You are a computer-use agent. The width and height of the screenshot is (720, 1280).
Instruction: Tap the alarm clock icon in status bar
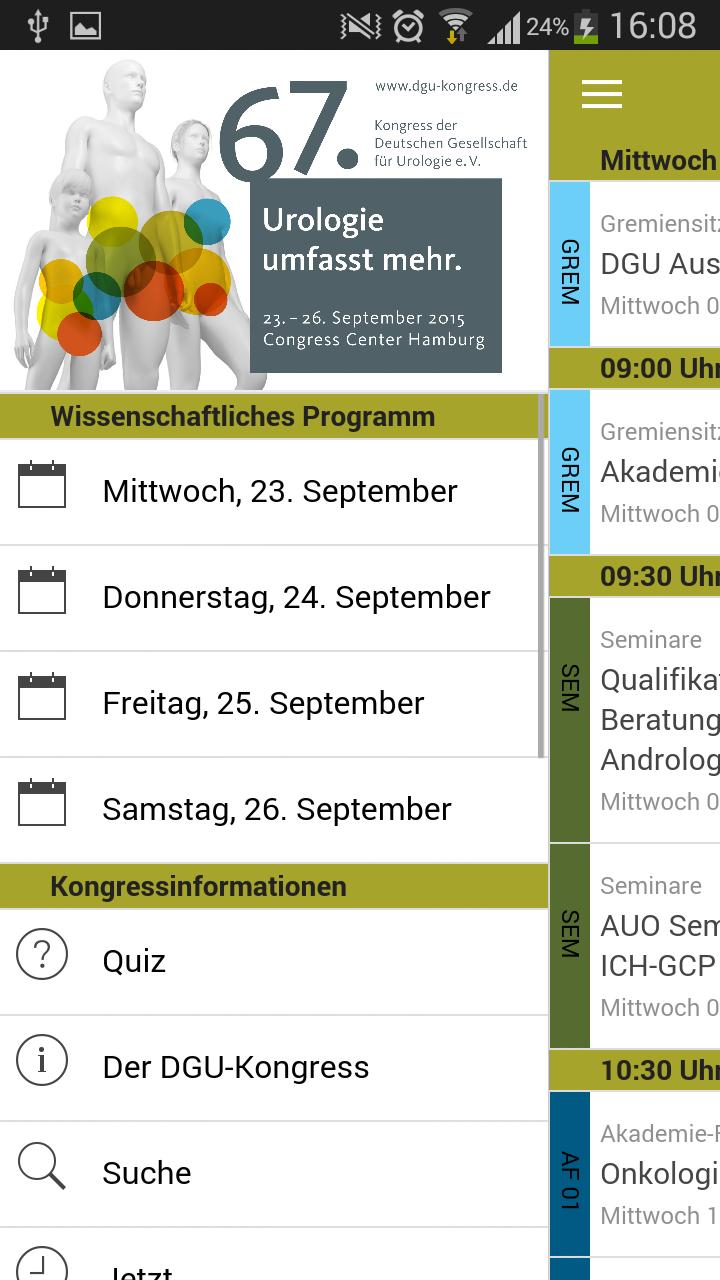(406, 24)
